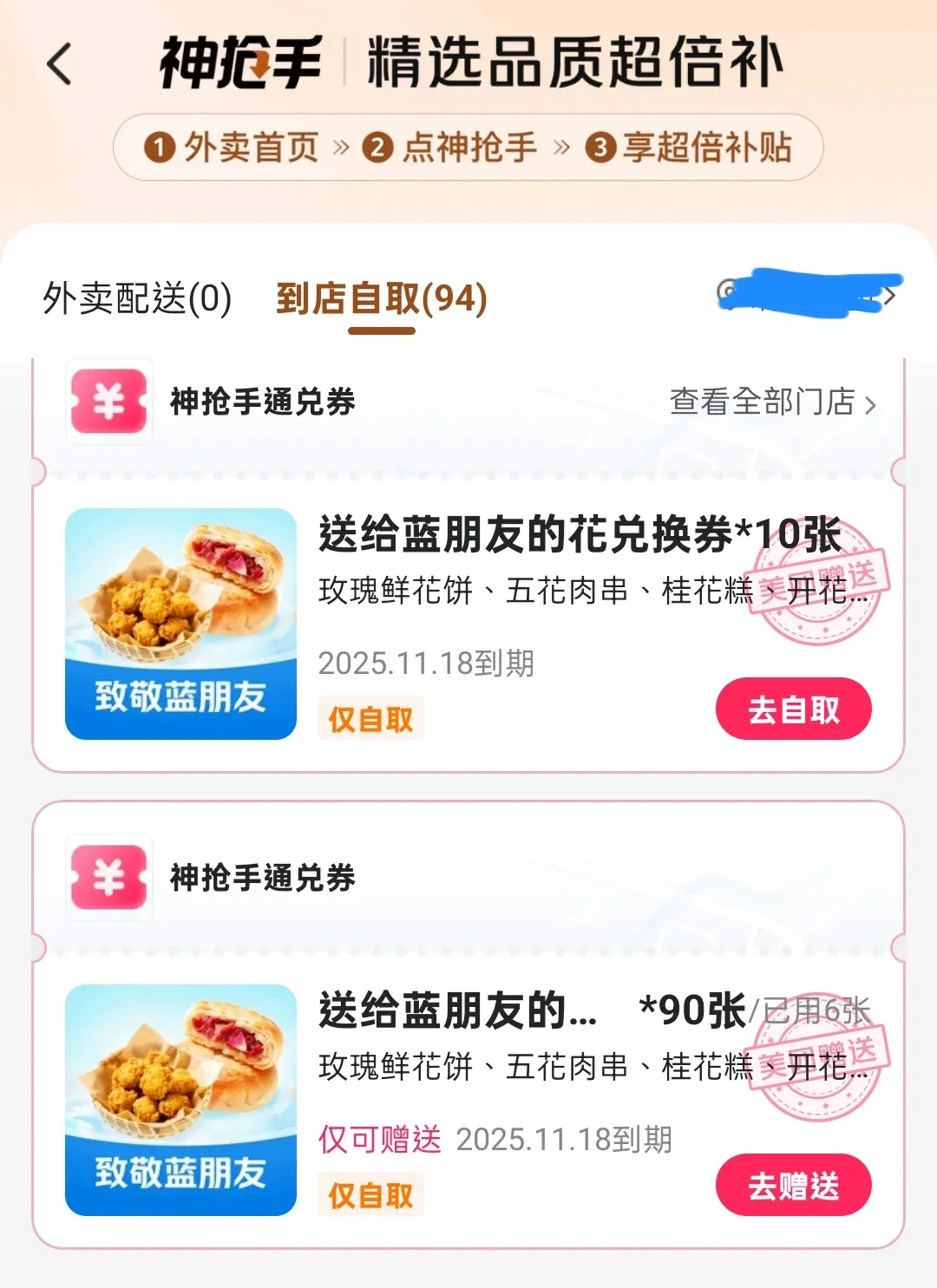Select the 仅自取 tag on the second voucher
Screen dimensions: 937x1288
click(370, 1193)
